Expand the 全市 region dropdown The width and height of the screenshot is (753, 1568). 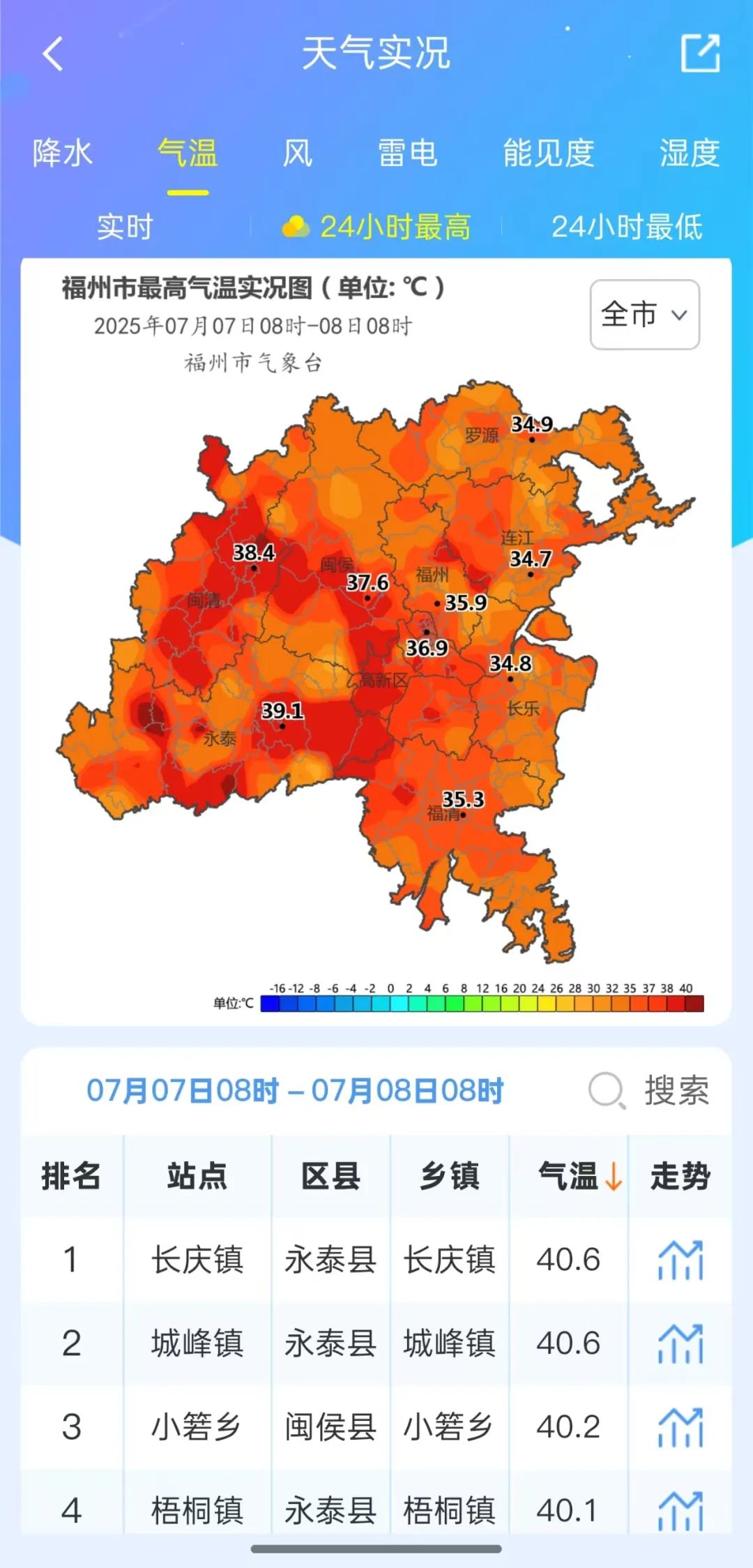point(644,315)
